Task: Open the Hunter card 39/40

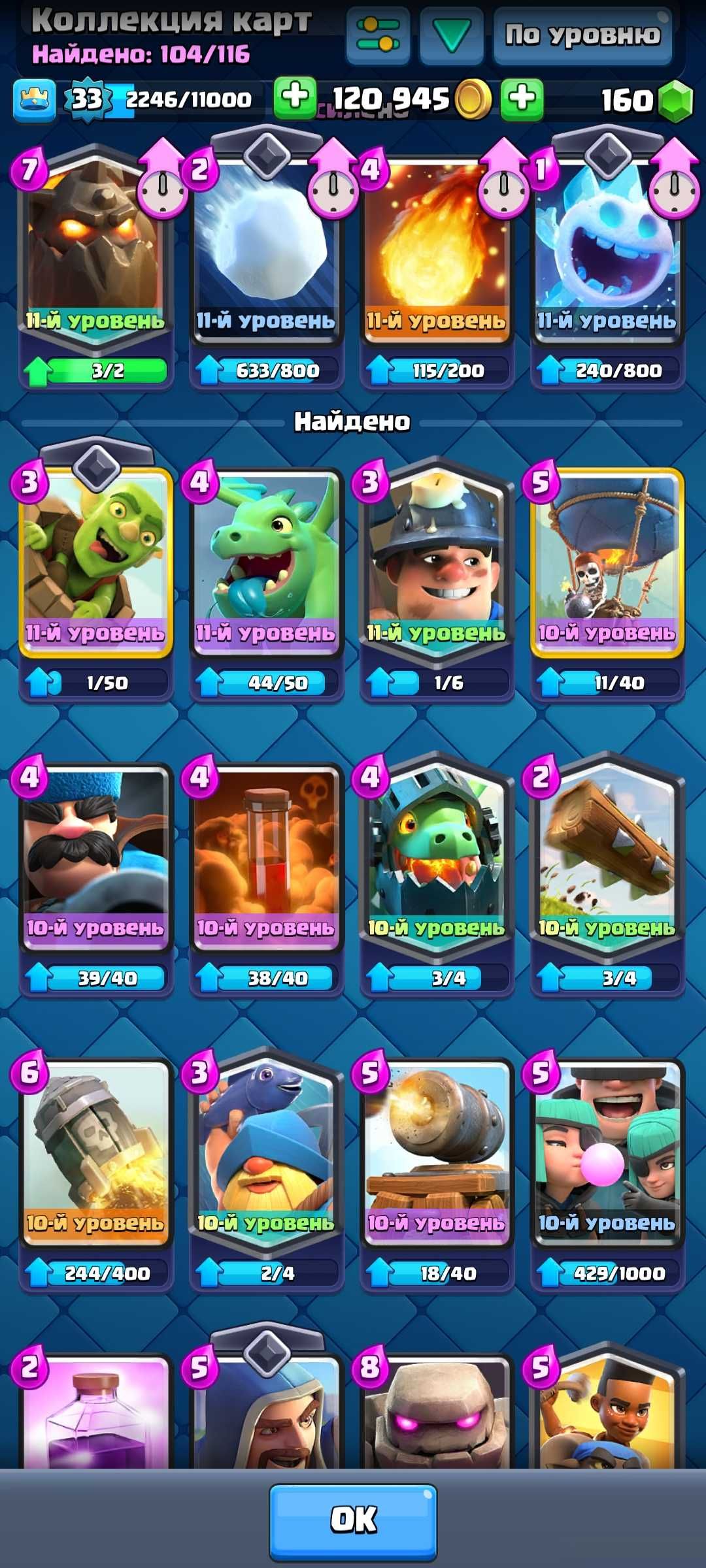Action: (95, 856)
